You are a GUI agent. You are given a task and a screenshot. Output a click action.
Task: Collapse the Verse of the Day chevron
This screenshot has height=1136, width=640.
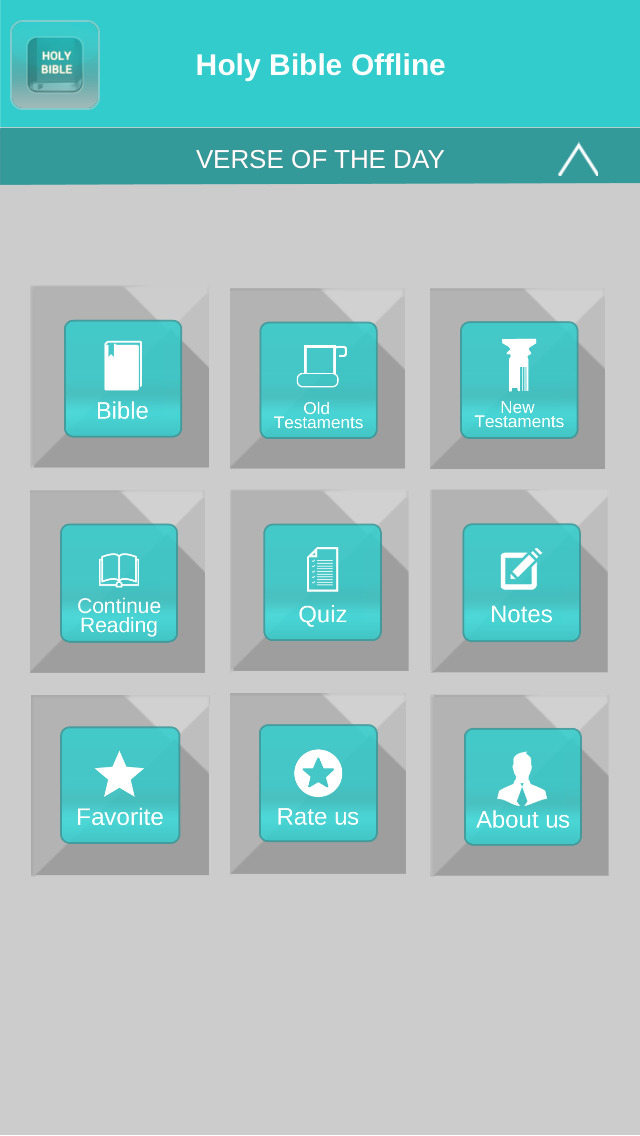[x=578, y=159]
